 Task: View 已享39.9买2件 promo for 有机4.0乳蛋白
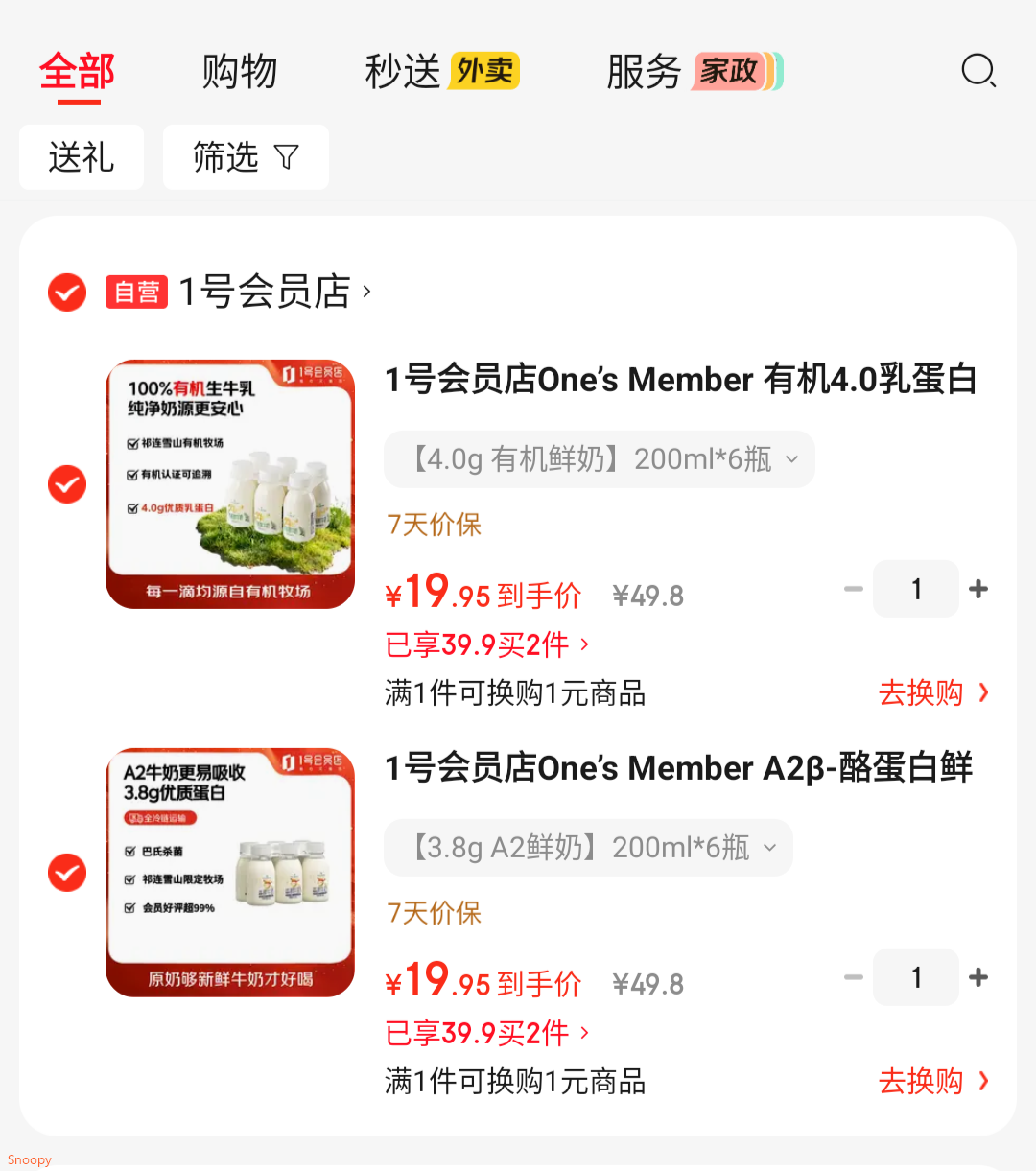click(486, 644)
